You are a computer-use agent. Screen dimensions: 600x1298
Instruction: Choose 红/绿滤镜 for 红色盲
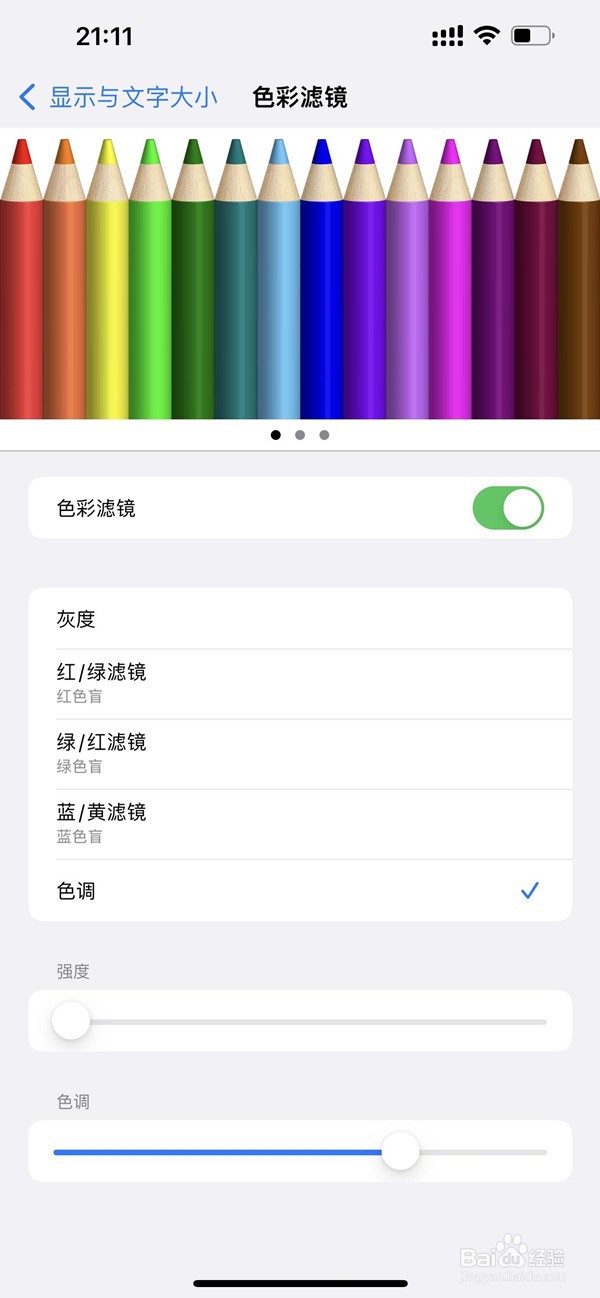pos(300,683)
